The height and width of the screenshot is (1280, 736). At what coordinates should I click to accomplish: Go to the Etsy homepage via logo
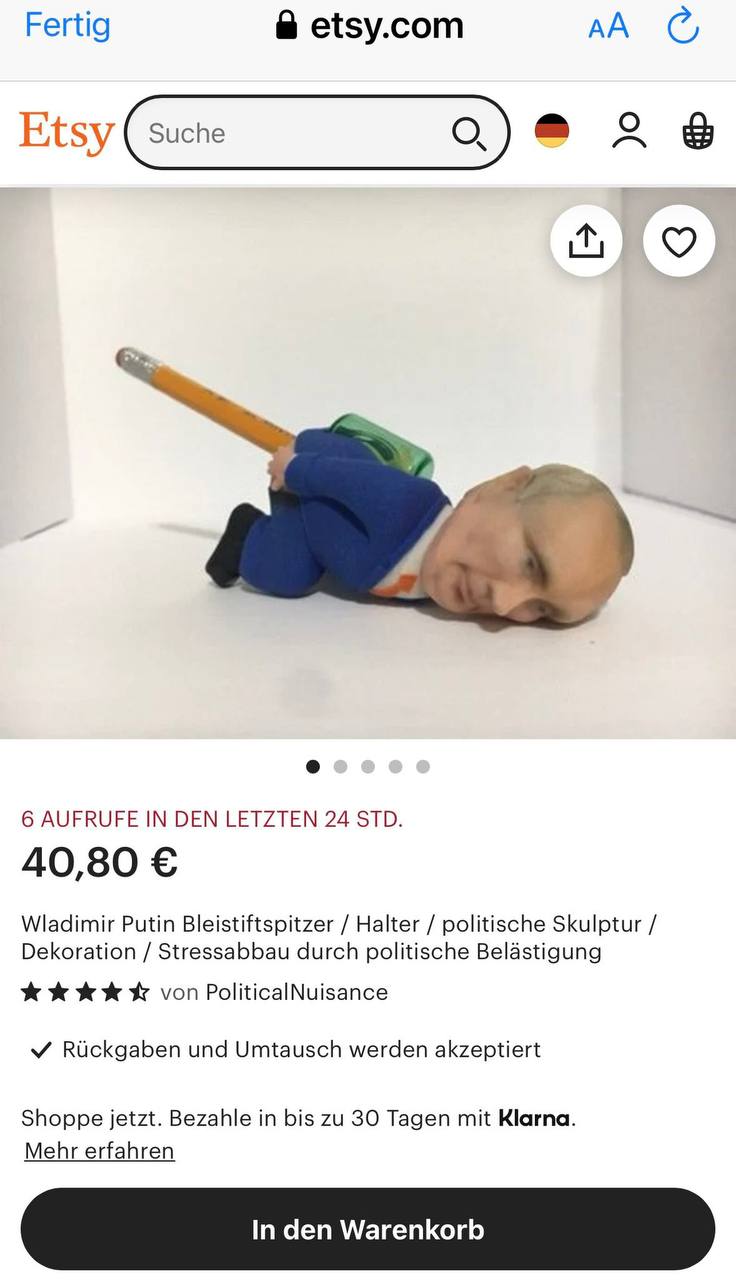click(66, 133)
